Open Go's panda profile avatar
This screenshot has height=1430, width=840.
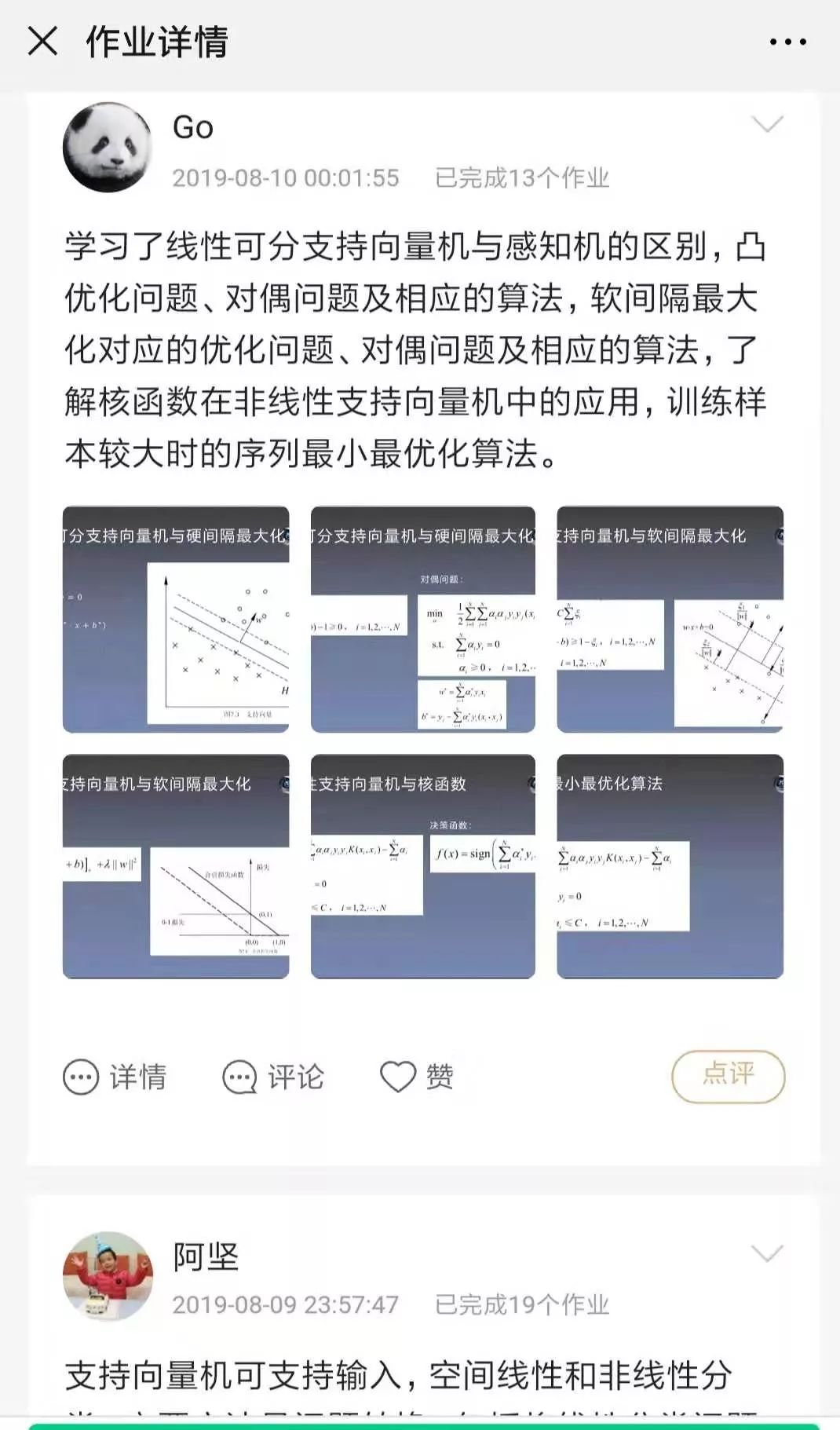click(108, 148)
